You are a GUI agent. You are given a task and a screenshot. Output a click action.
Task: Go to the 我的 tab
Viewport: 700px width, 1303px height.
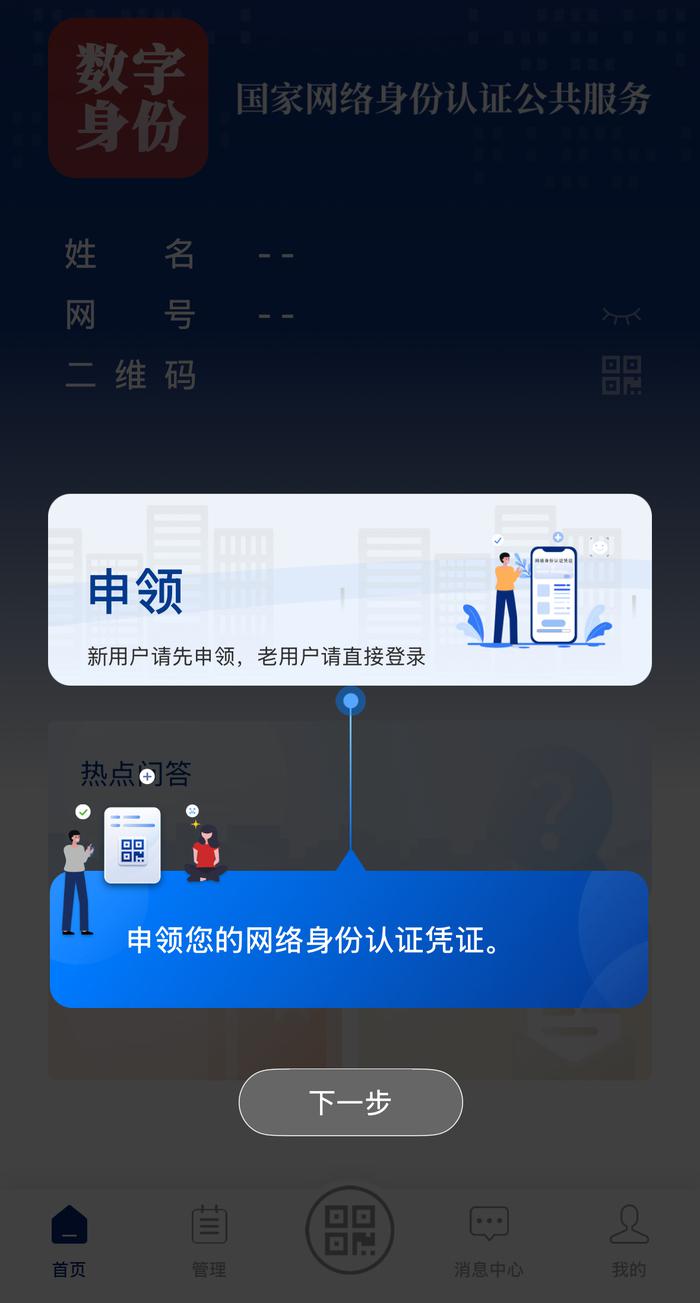click(629, 1241)
